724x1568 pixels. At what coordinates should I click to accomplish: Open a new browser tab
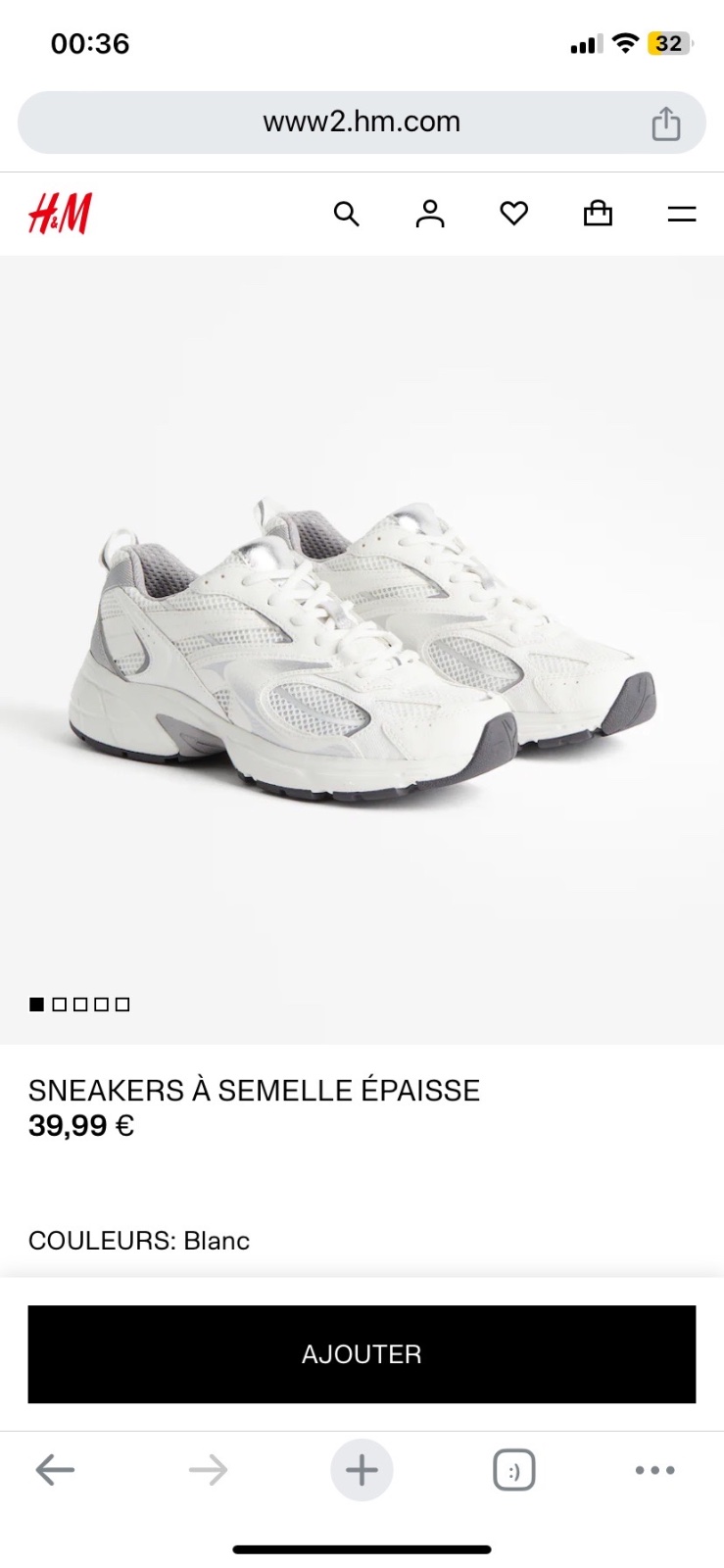pos(362,1470)
